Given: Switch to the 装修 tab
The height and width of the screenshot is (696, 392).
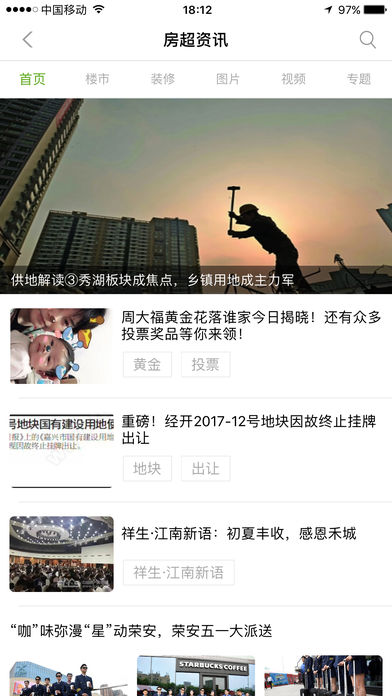Looking at the screenshot, I should 163,79.
